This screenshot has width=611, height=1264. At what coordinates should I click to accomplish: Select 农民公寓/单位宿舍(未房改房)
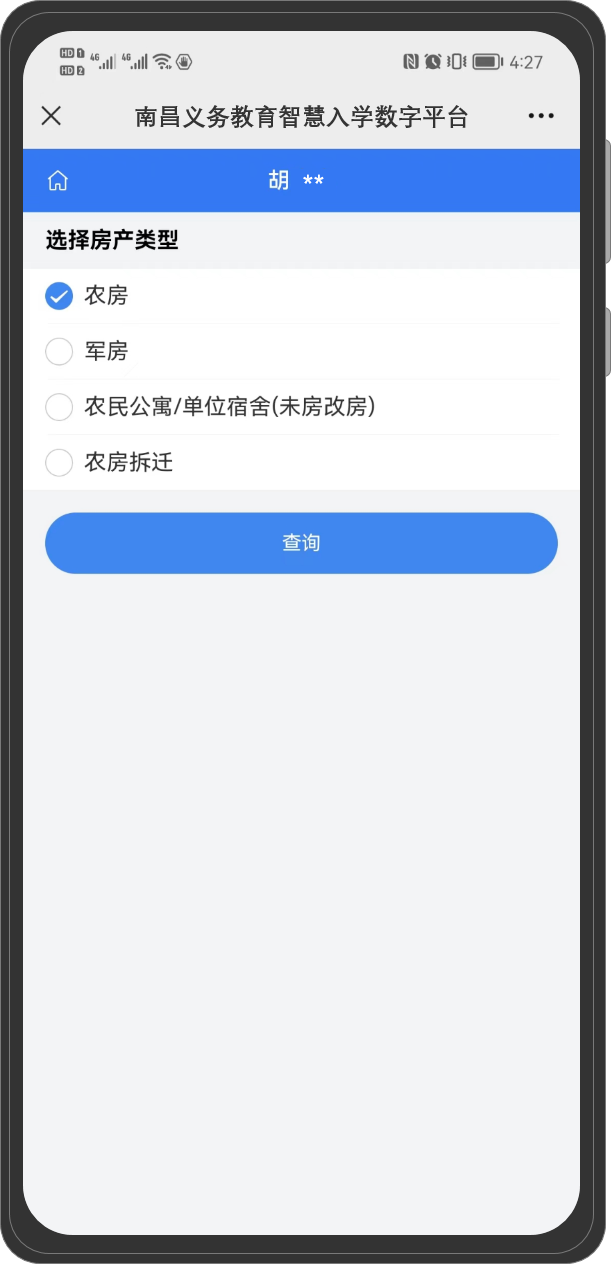pyautogui.click(x=60, y=407)
